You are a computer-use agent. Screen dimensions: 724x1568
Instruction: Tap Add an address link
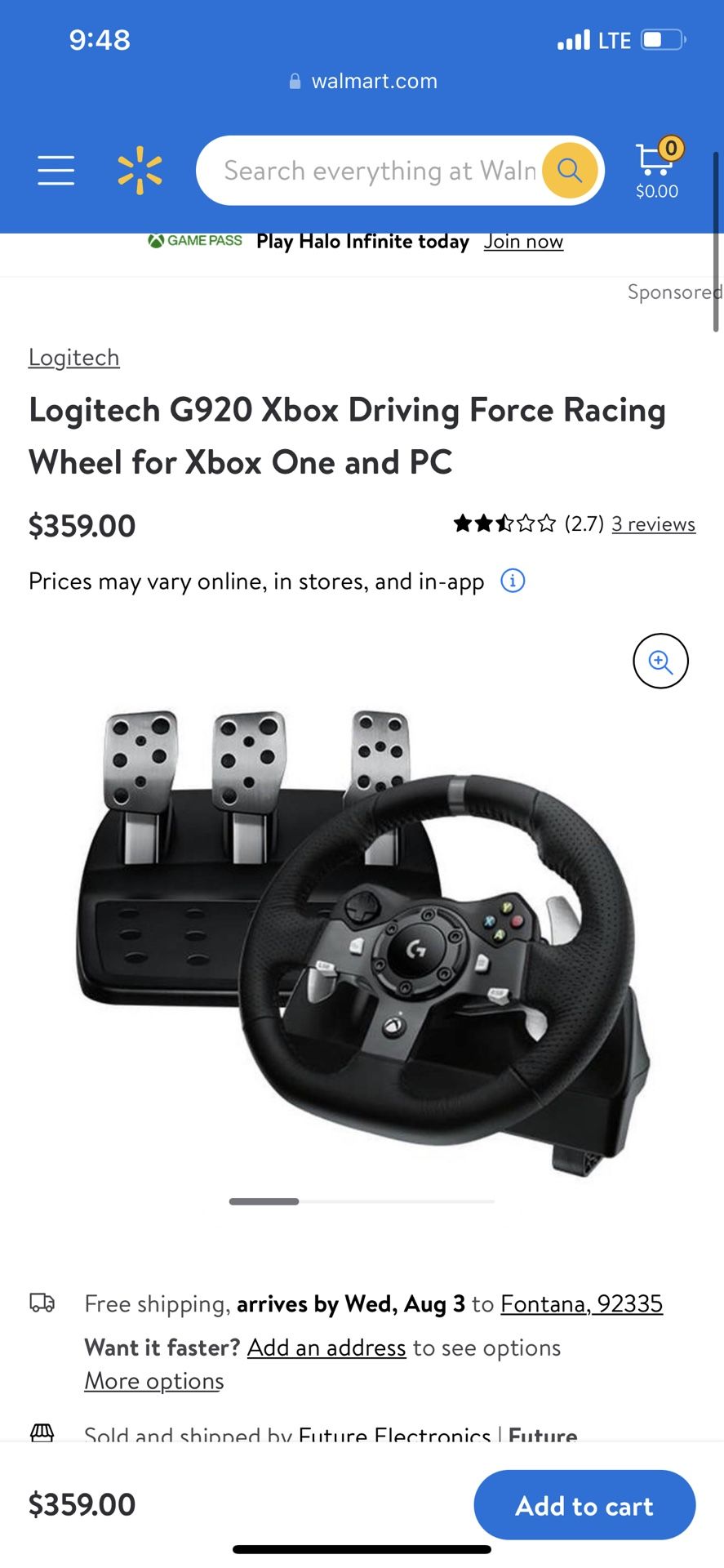point(326,1347)
